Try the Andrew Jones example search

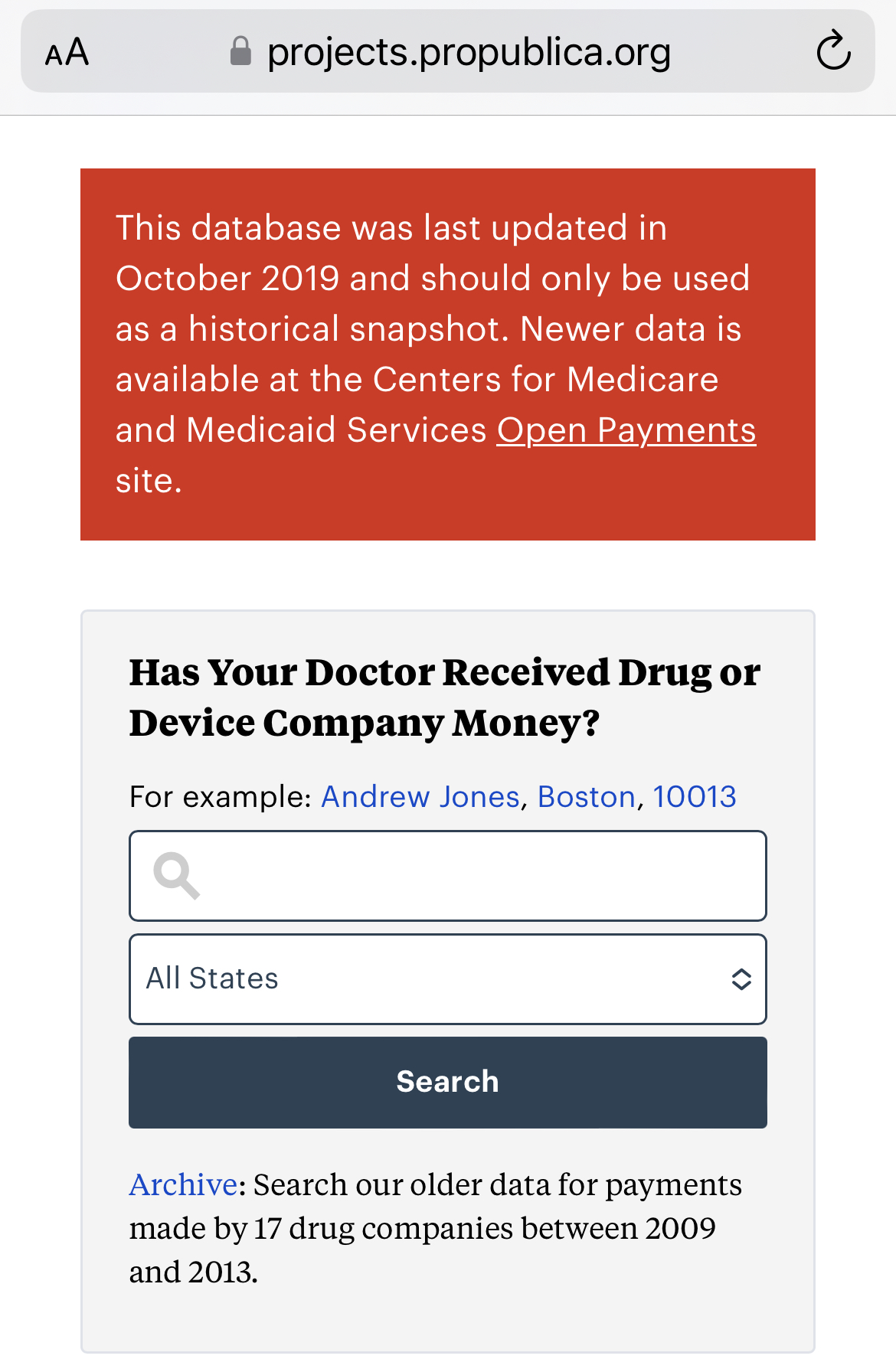(420, 797)
